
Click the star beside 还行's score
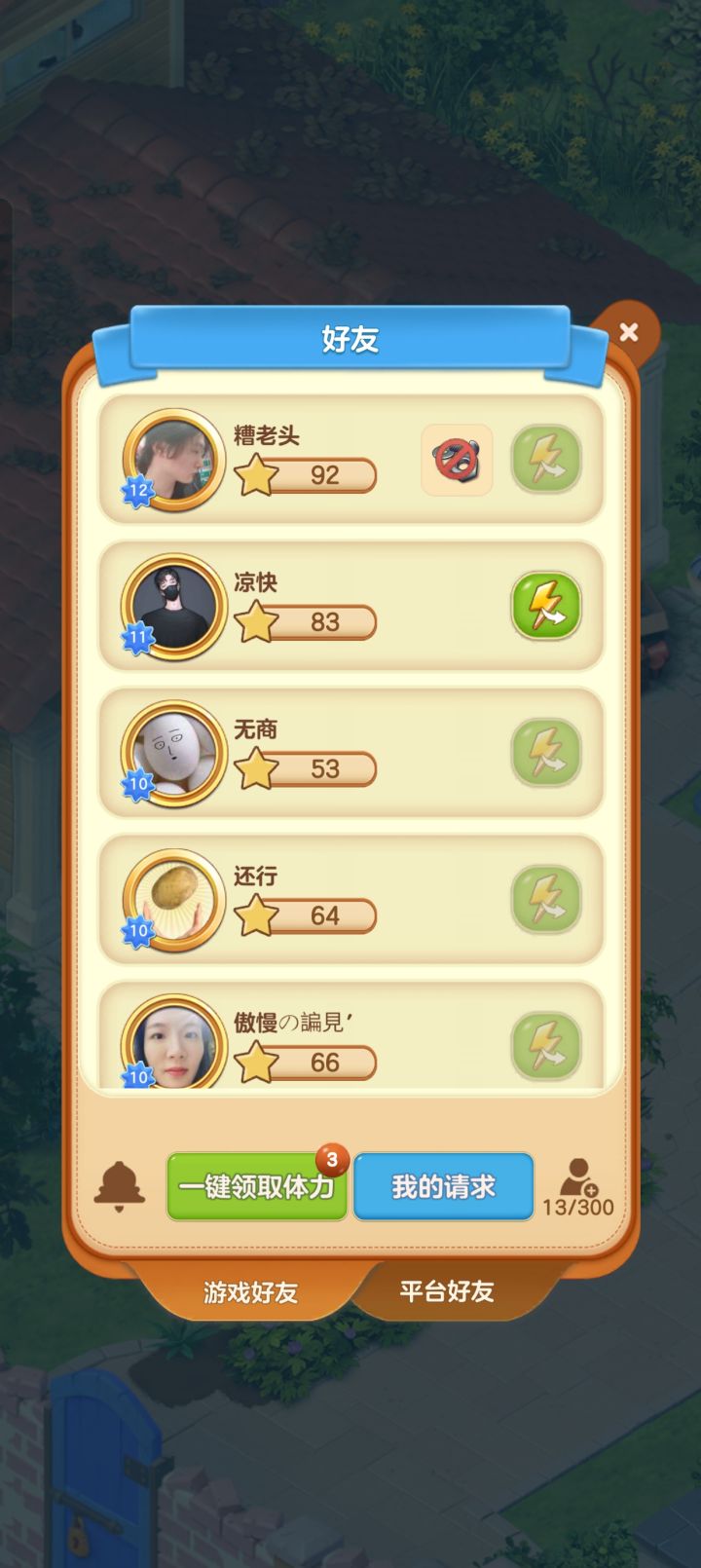click(x=255, y=914)
